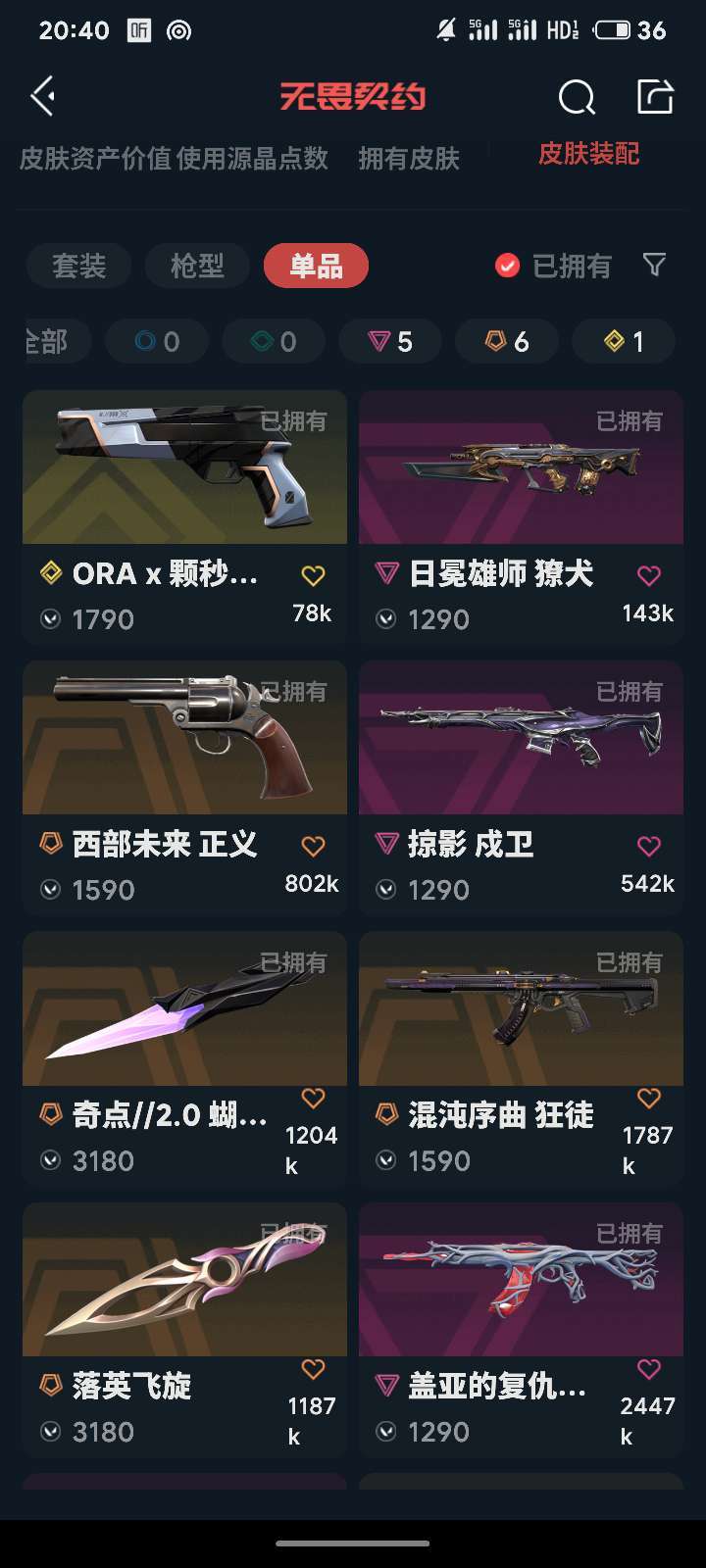Screen dimensions: 706x1568
Task: Toggle the 已拥有 owned filter checkmark
Action: pyautogui.click(x=507, y=265)
